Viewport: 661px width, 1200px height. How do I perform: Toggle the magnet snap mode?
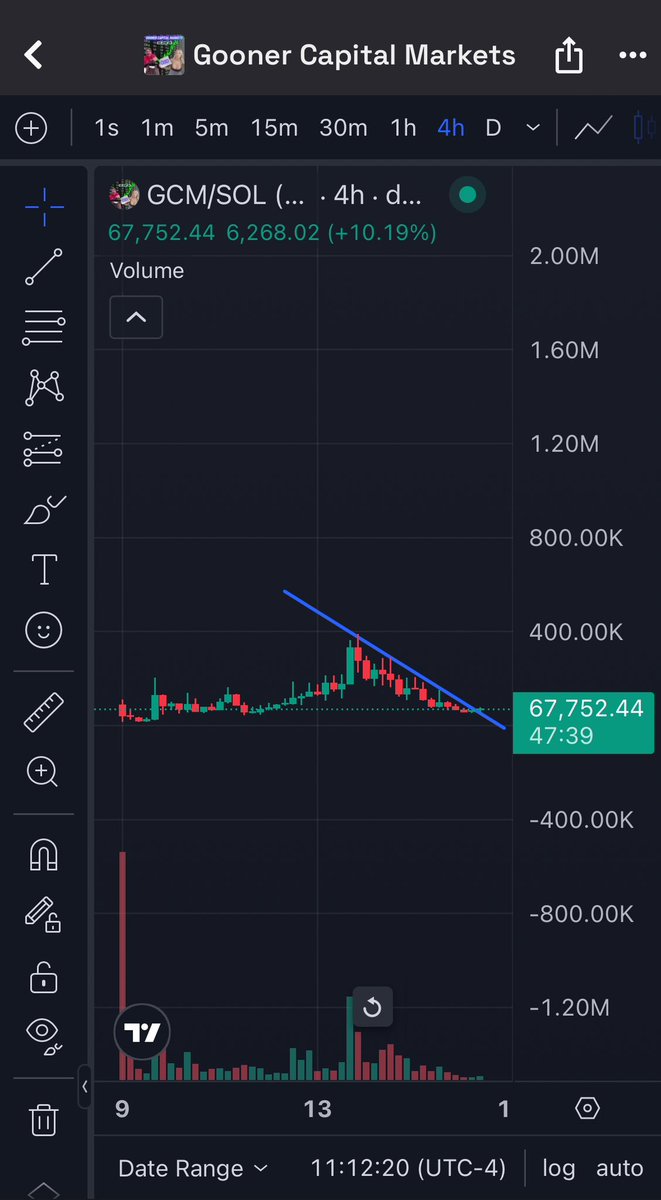tap(44, 854)
